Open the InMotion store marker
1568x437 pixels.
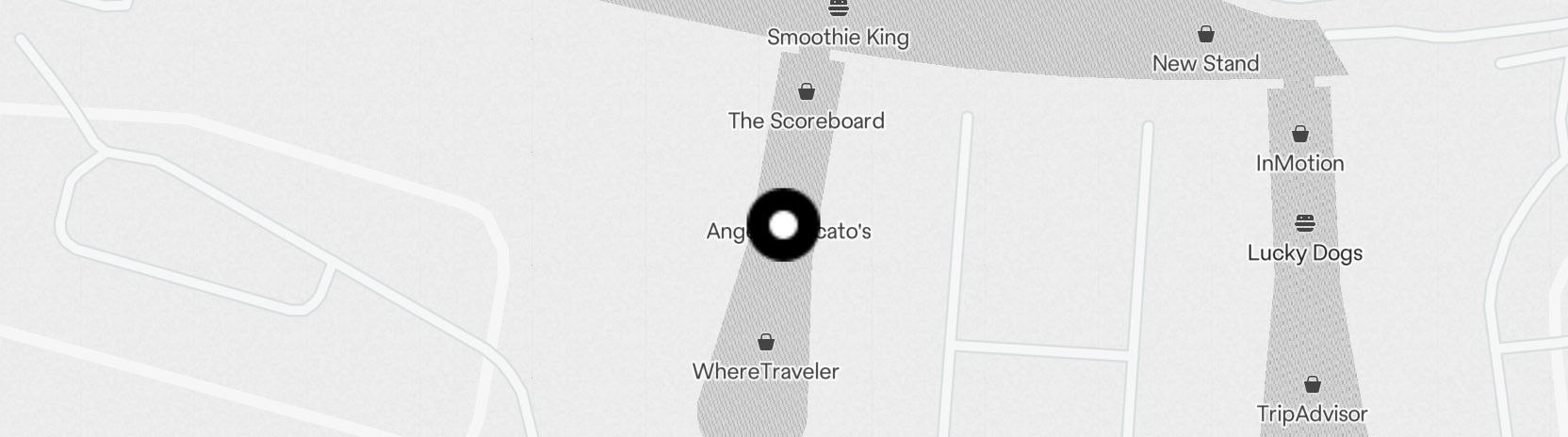pos(1299,135)
